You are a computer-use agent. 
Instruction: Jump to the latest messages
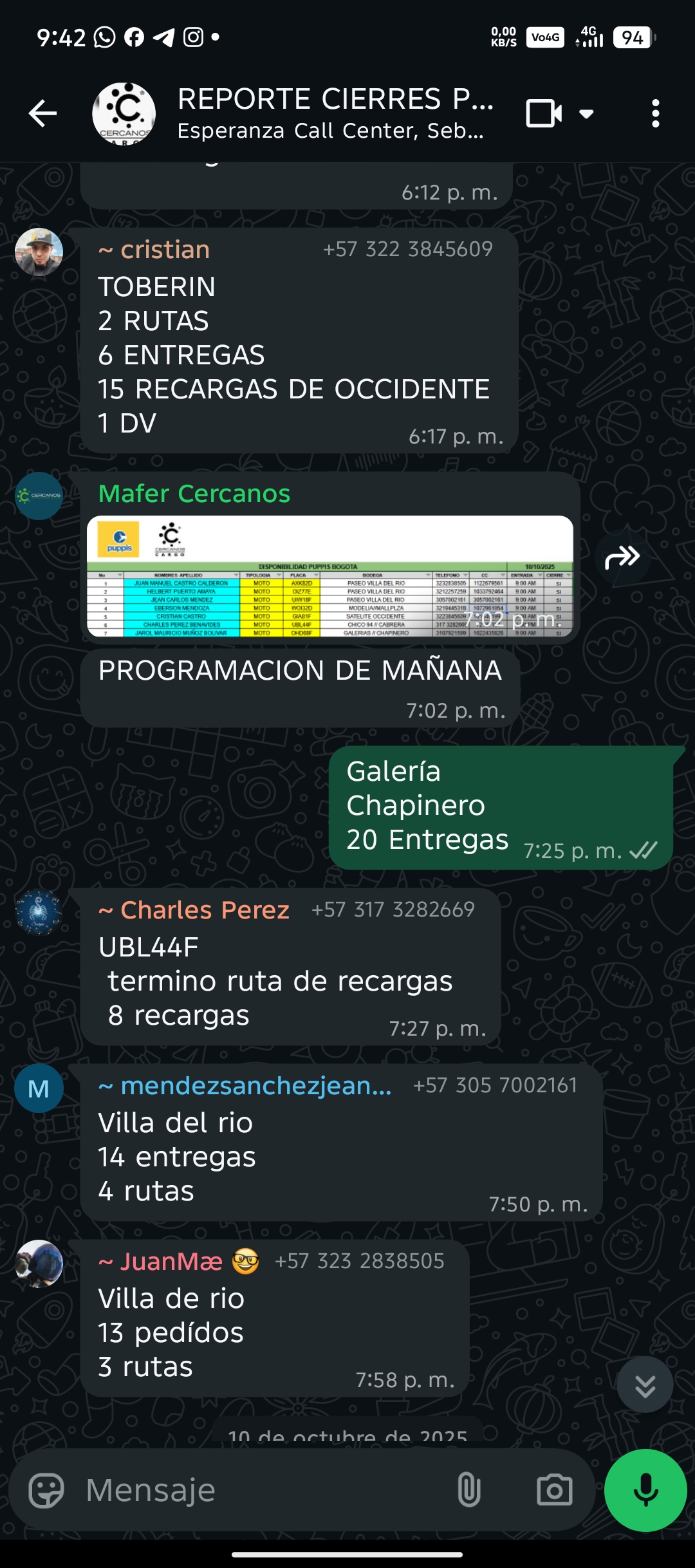tap(645, 1385)
